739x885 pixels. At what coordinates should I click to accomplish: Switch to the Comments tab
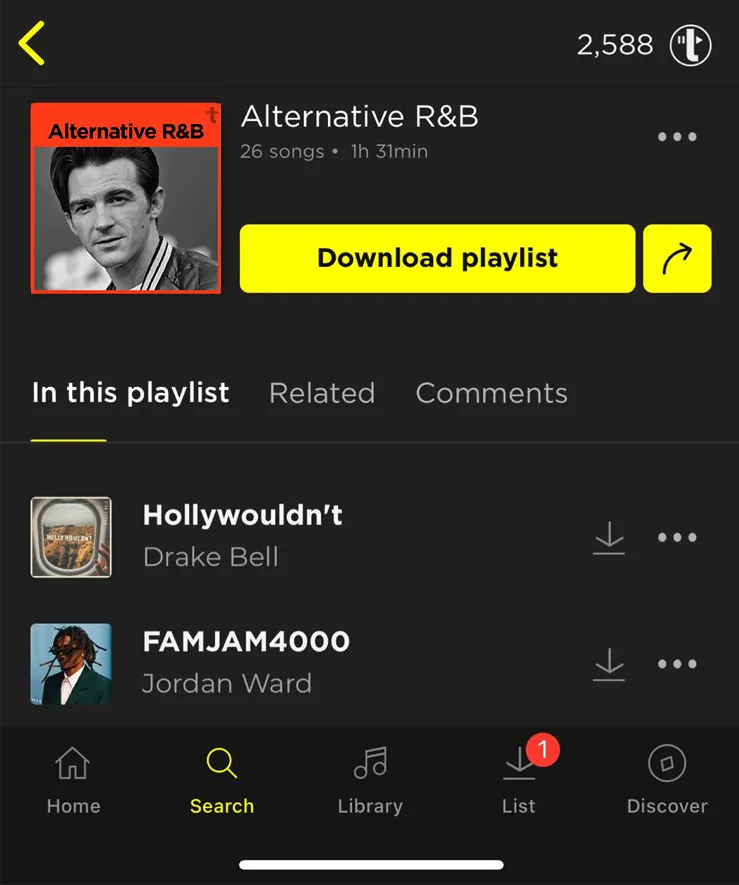coord(491,393)
